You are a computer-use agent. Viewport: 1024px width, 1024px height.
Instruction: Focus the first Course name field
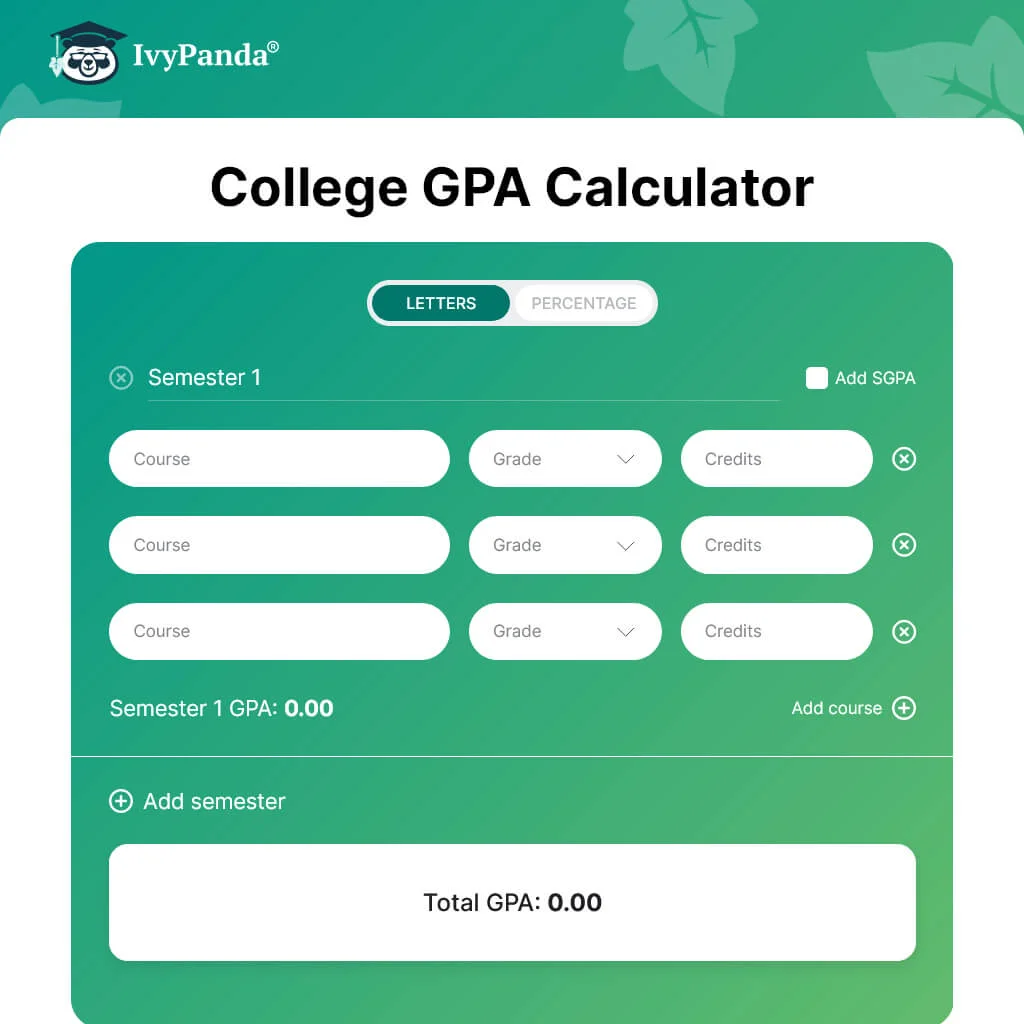(x=279, y=459)
